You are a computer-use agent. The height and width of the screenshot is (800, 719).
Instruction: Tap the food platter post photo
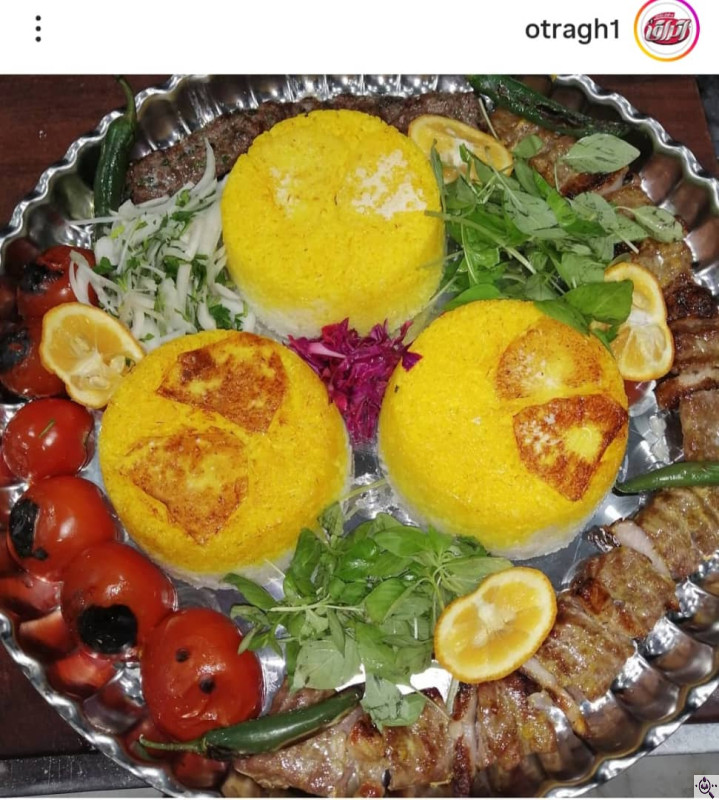360,436
